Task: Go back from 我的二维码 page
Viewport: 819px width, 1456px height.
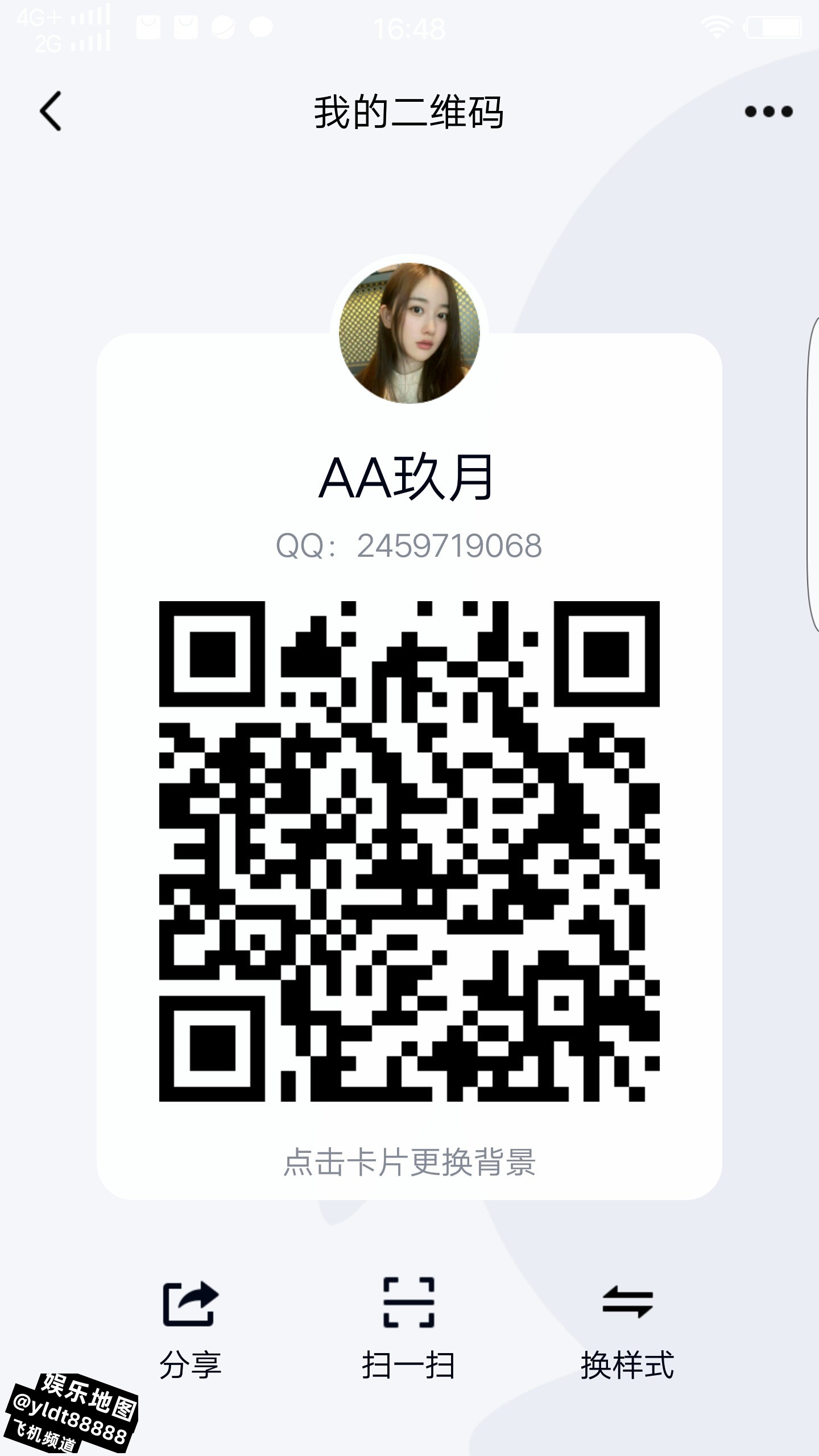Action: [x=51, y=111]
